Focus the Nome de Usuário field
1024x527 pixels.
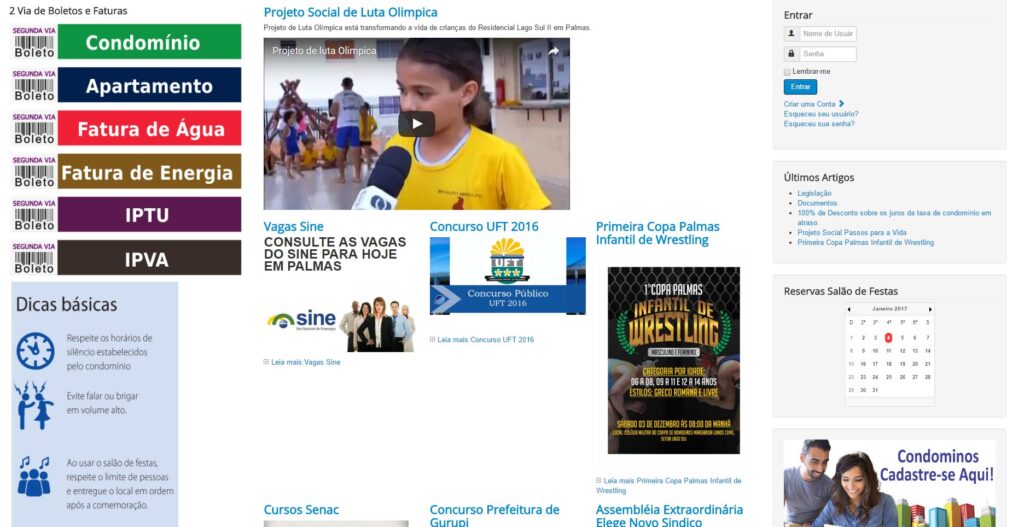pyautogui.click(x=827, y=34)
